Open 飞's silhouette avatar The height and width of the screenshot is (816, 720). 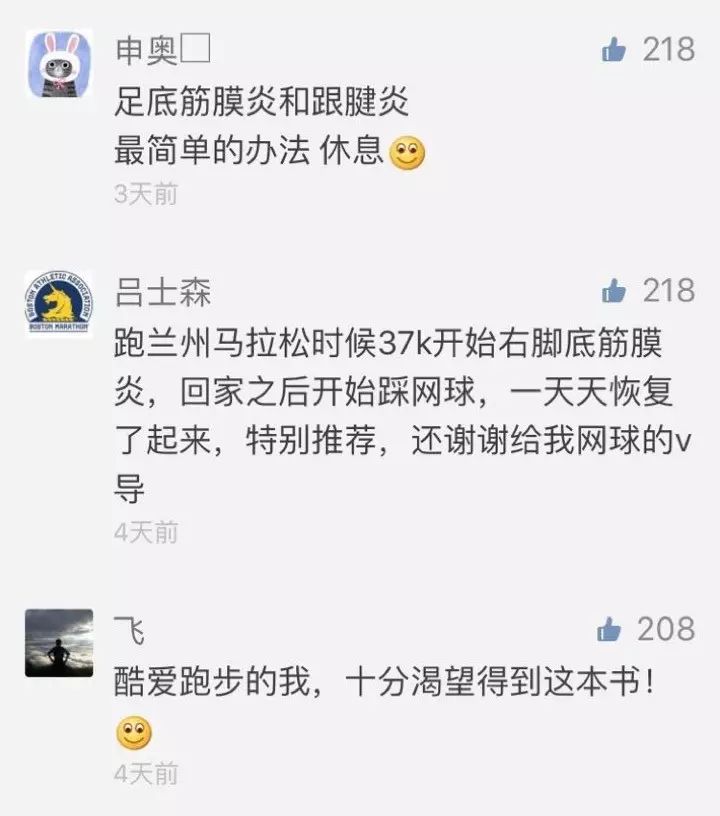tap(59, 643)
